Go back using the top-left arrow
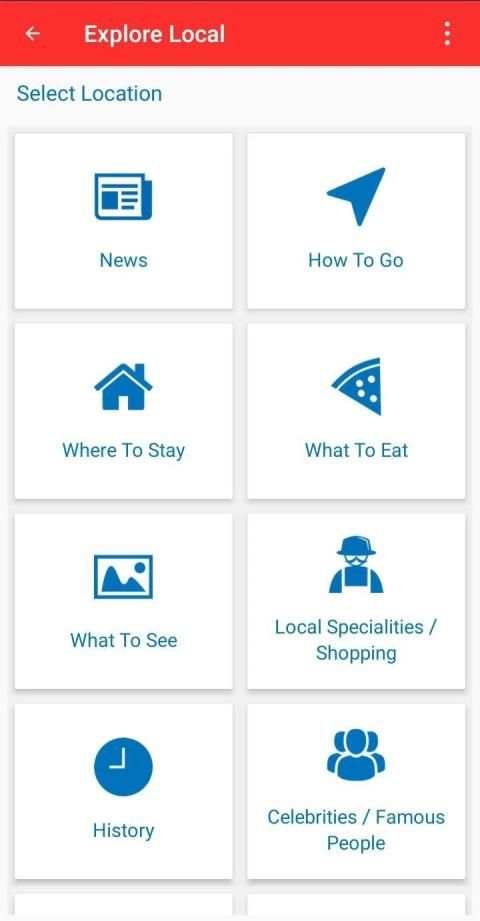The width and height of the screenshot is (480, 921). click(x=33, y=33)
